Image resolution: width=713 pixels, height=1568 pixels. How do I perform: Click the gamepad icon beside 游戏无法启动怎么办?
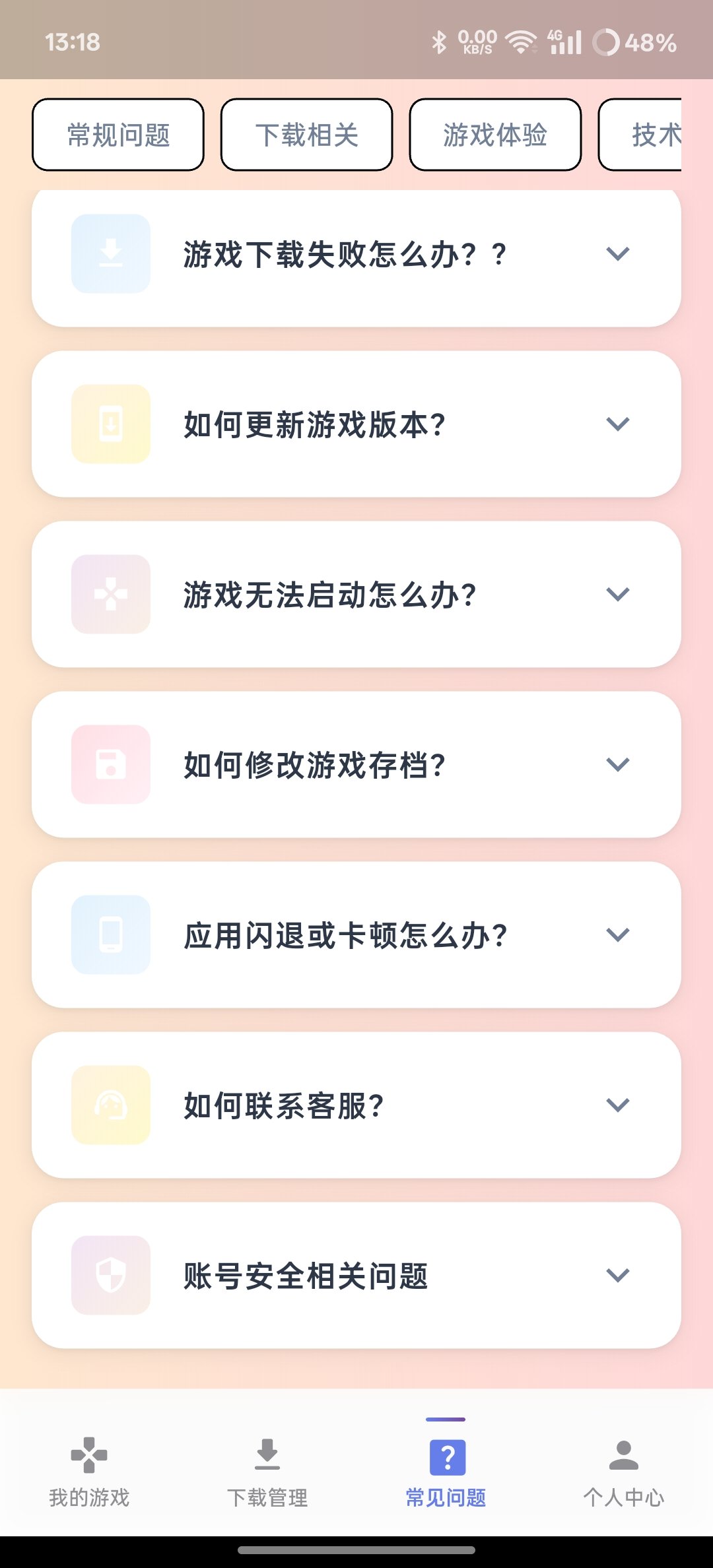coord(110,594)
